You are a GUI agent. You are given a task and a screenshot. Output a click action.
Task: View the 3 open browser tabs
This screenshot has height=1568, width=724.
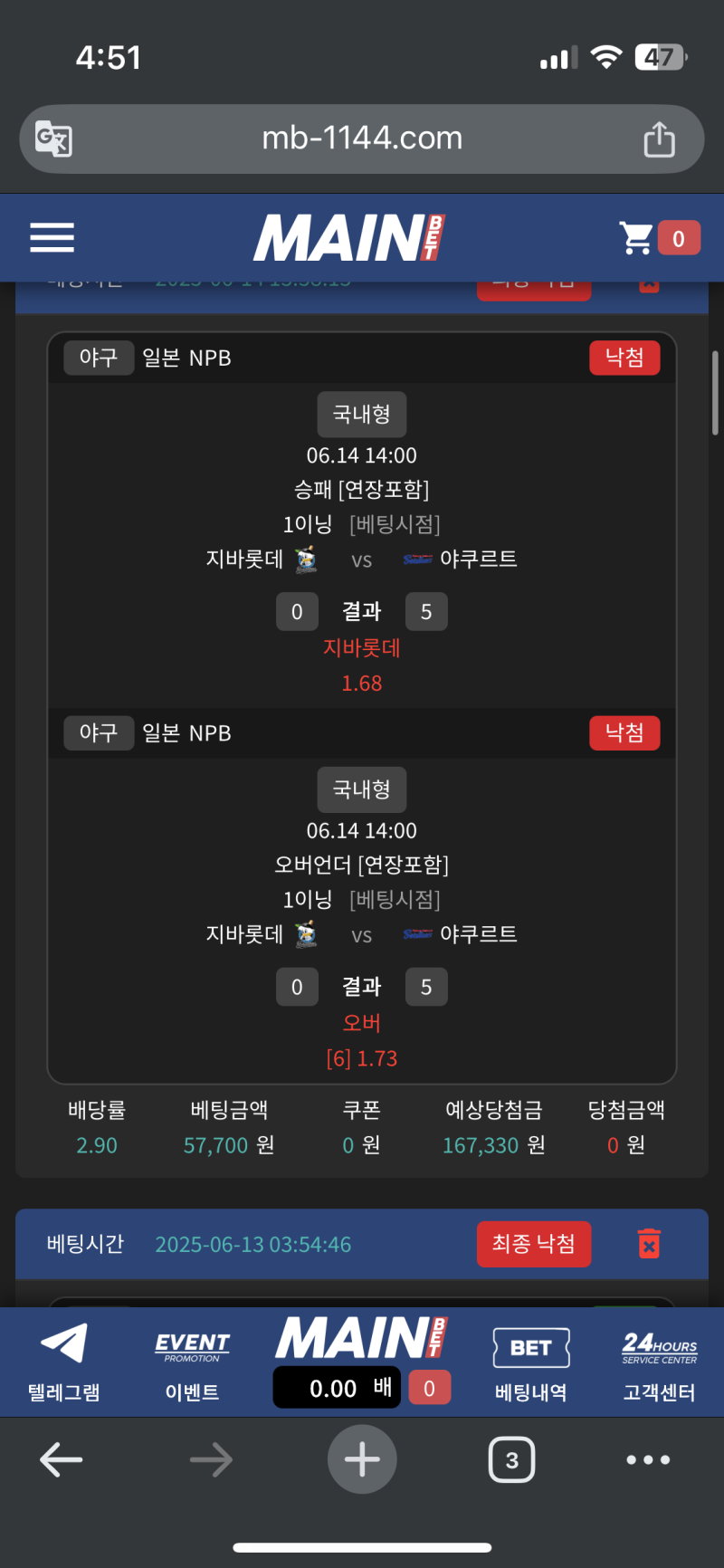tap(511, 1459)
